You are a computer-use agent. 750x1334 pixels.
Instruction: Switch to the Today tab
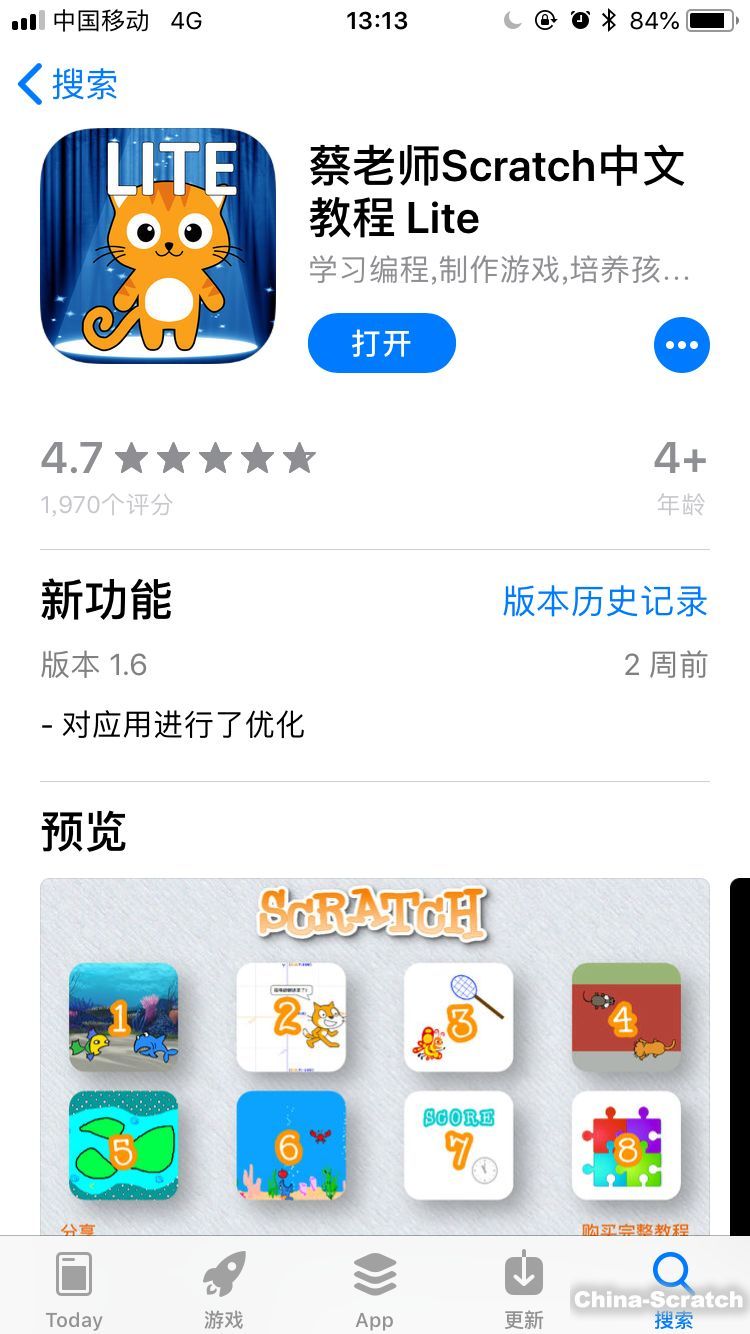pyautogui.click(x=74, y=1290)
